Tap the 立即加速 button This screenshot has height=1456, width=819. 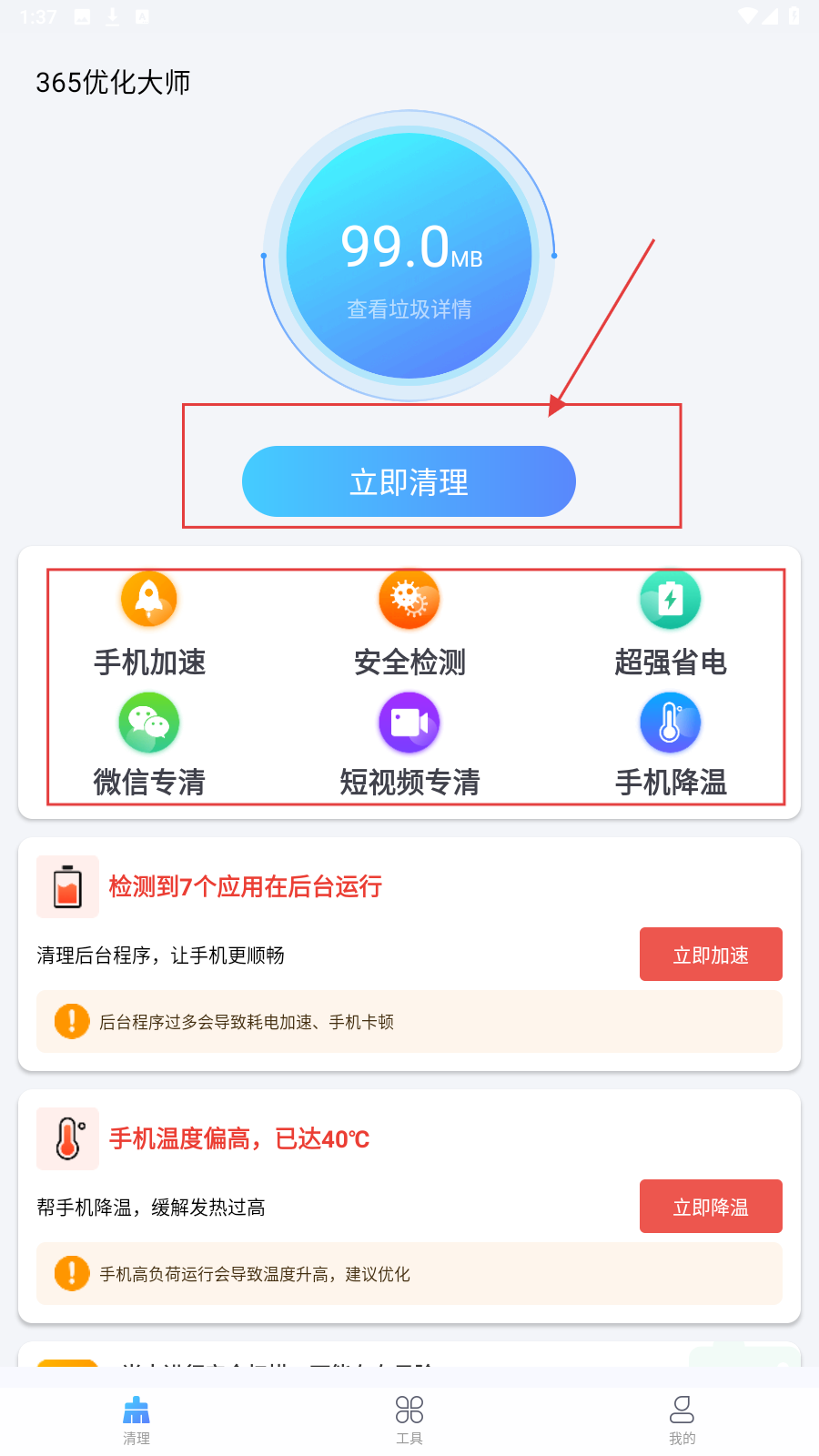pos(711,955)
